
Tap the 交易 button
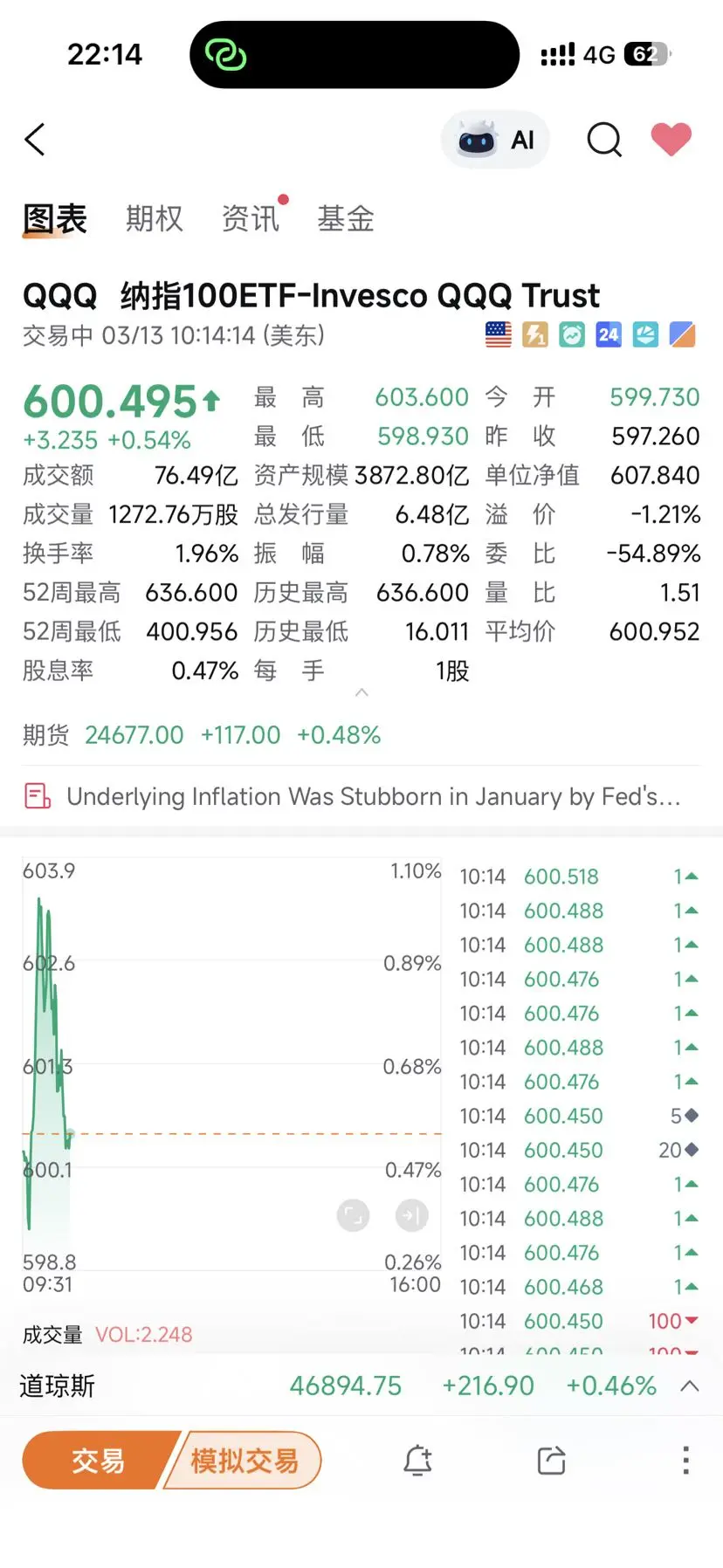(98, 1460)
